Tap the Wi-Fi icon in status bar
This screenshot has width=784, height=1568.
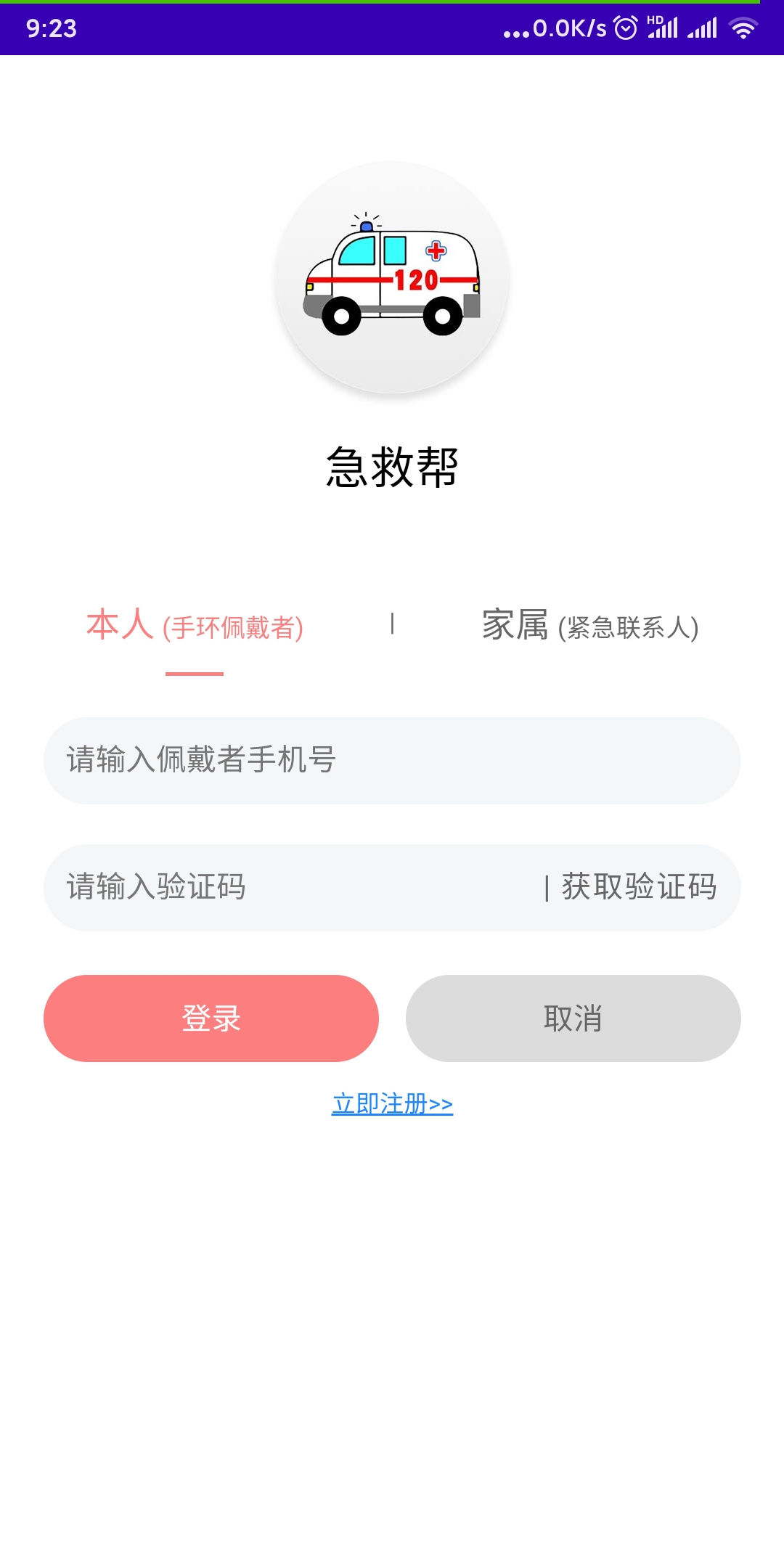click(744, 28)
